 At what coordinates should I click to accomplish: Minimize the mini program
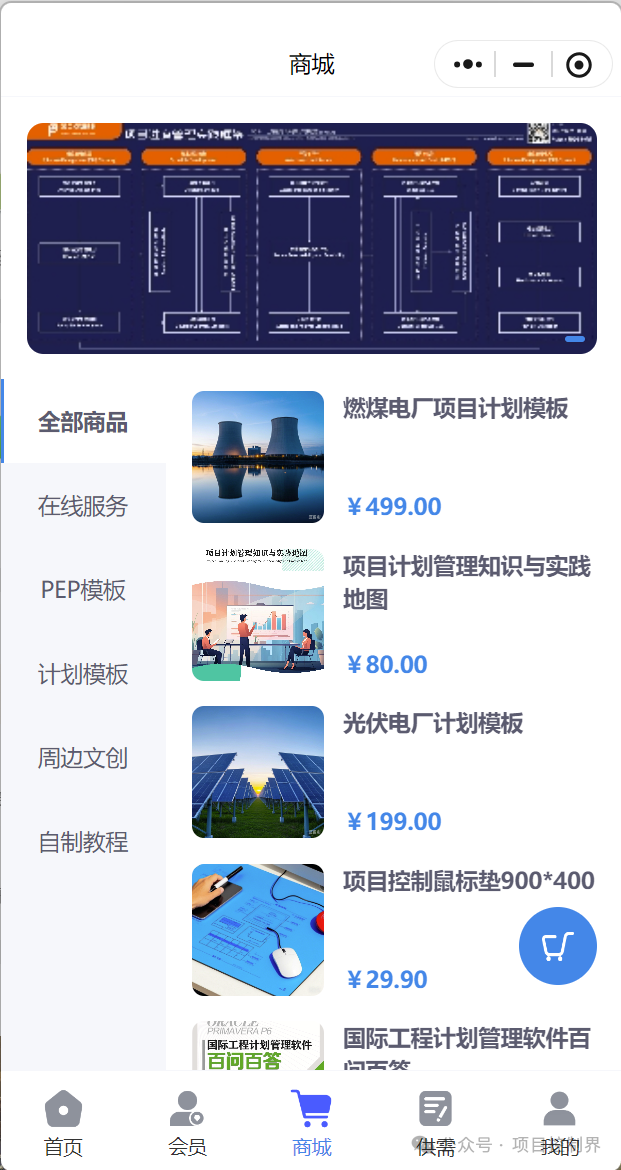coord(523,65)
